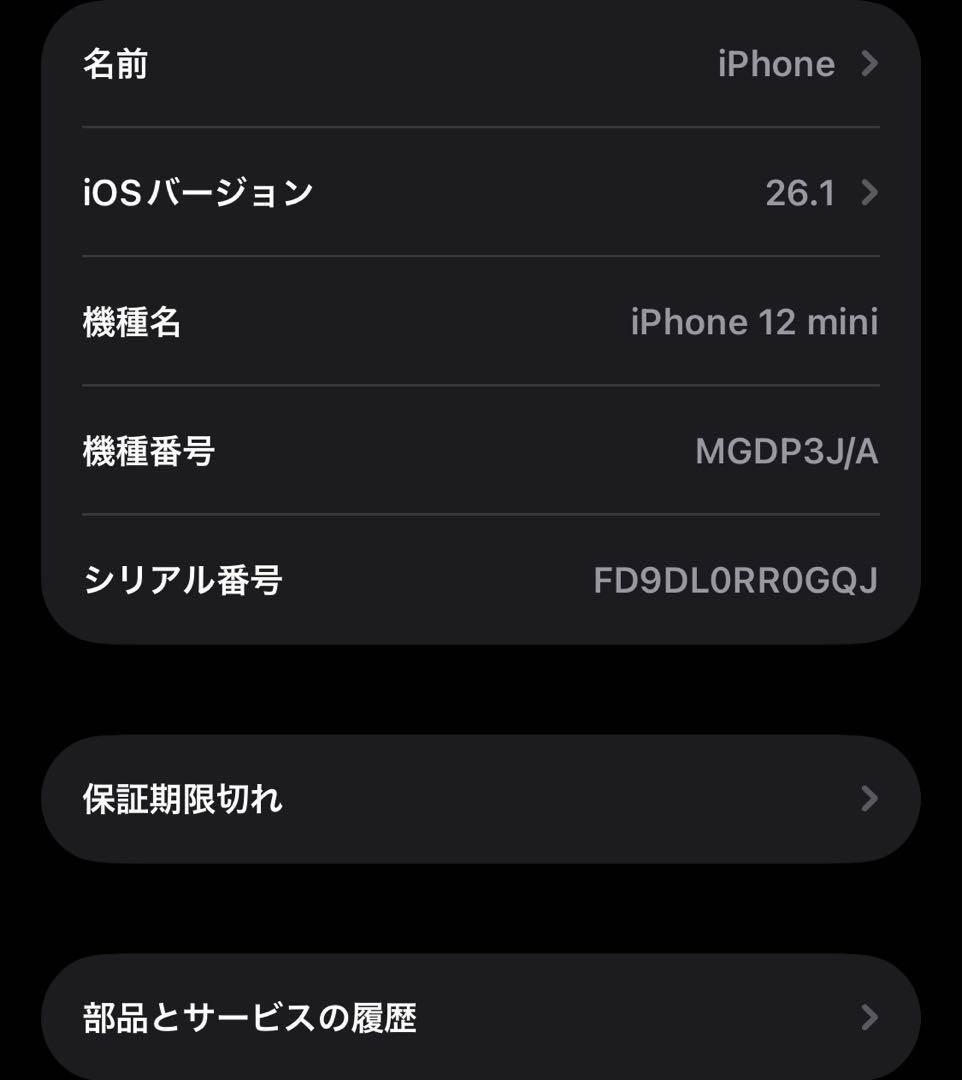Open the chevron on 部品とサービスの履歴

point(869,1016)
